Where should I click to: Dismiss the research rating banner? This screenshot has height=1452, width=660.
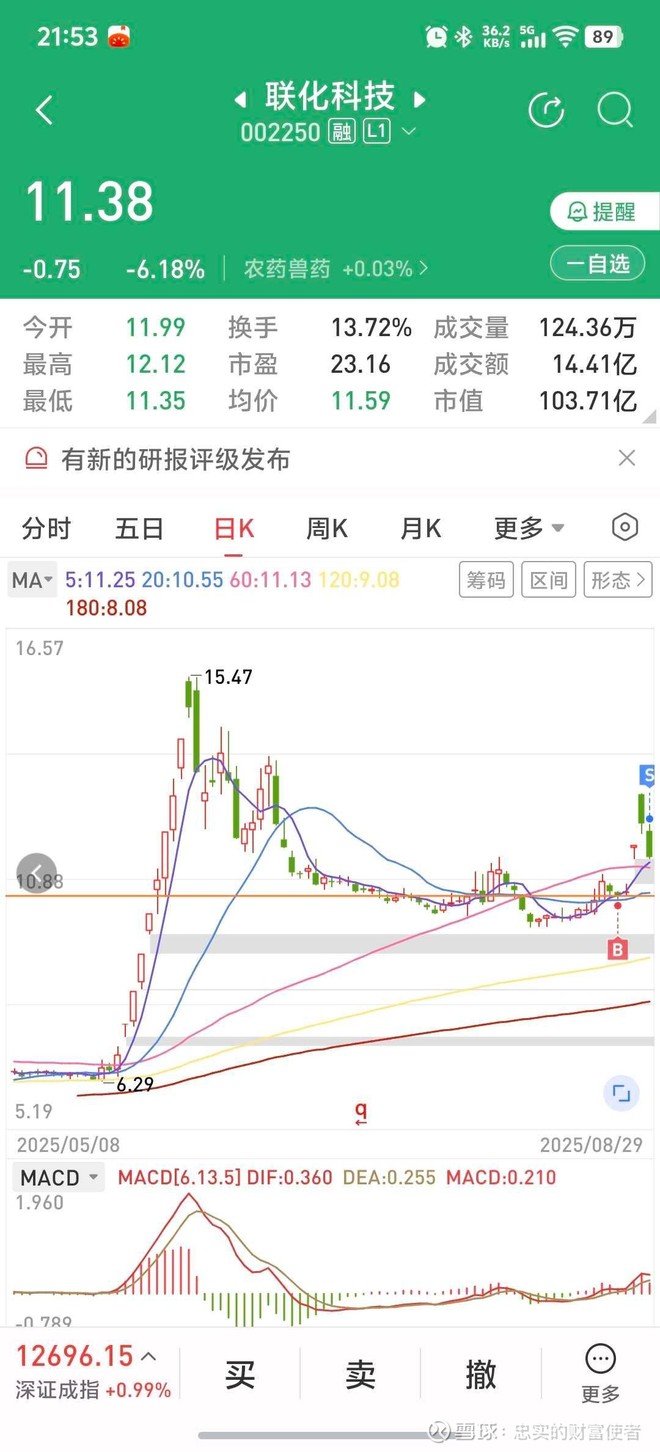point(627,458)
